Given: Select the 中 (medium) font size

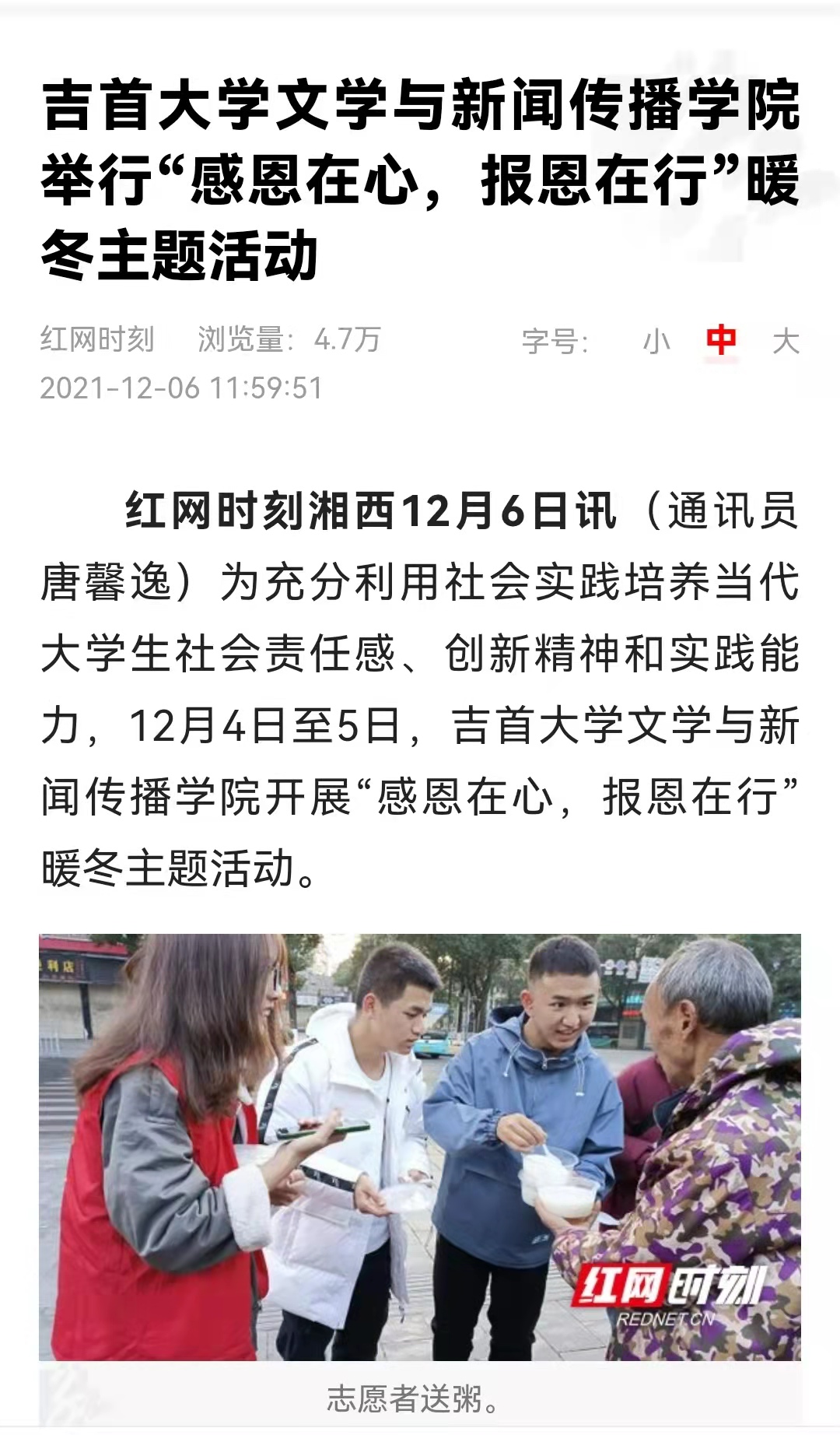Looking at the screenshot, I should tap(721, 341).
